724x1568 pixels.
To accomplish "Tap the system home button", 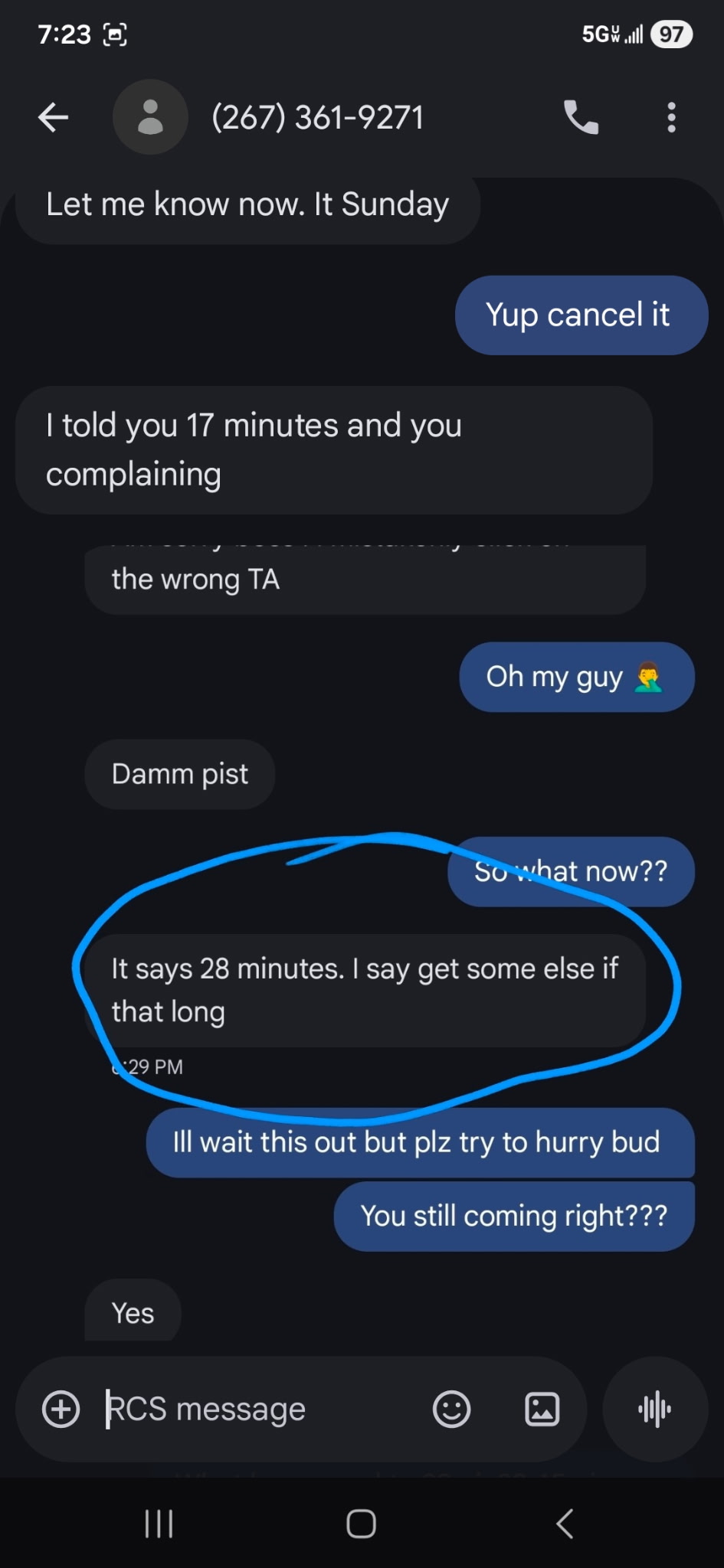I will point(361,1524).
